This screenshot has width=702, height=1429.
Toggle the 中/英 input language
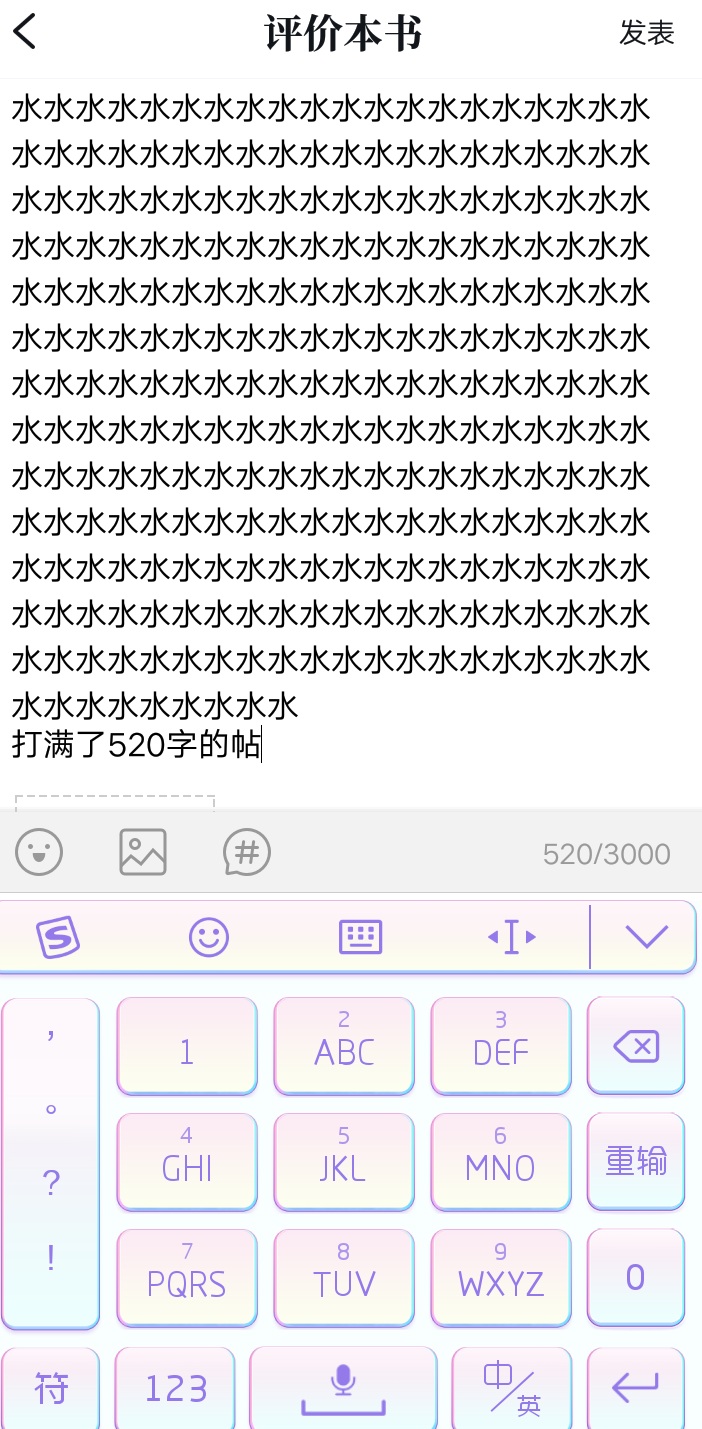pos(511,1388)
